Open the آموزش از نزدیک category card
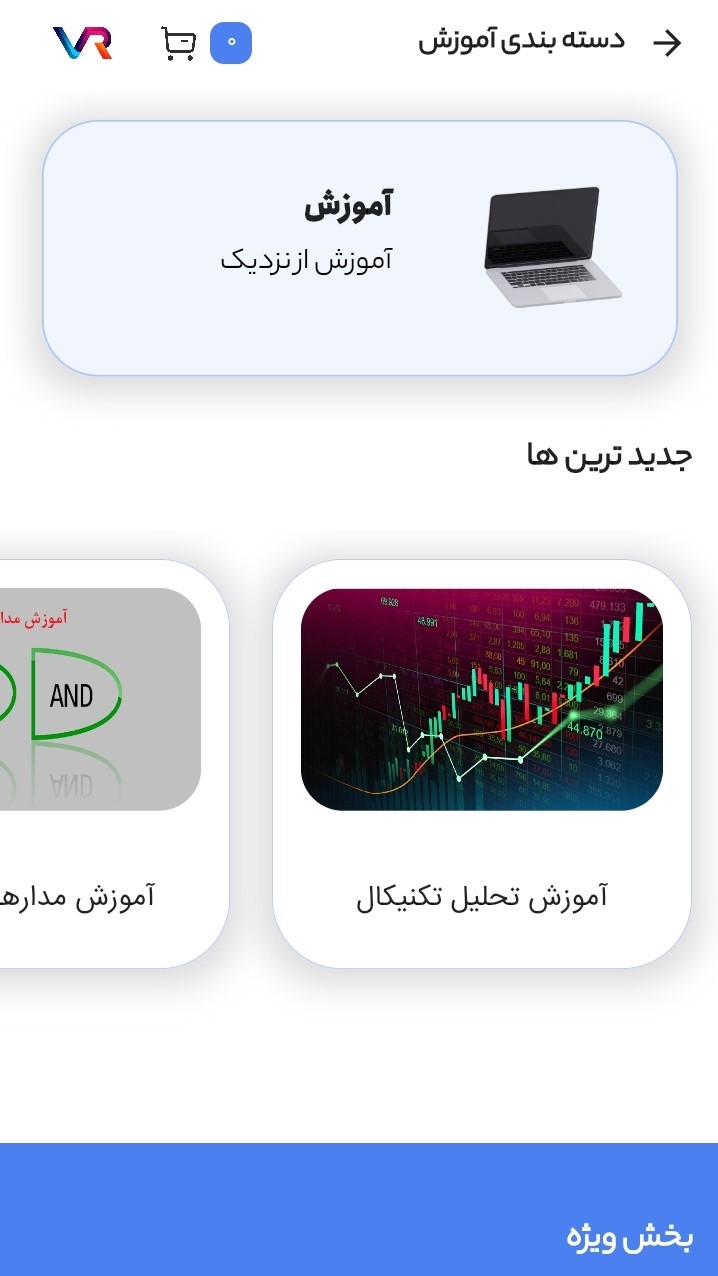 pos(360,248)
